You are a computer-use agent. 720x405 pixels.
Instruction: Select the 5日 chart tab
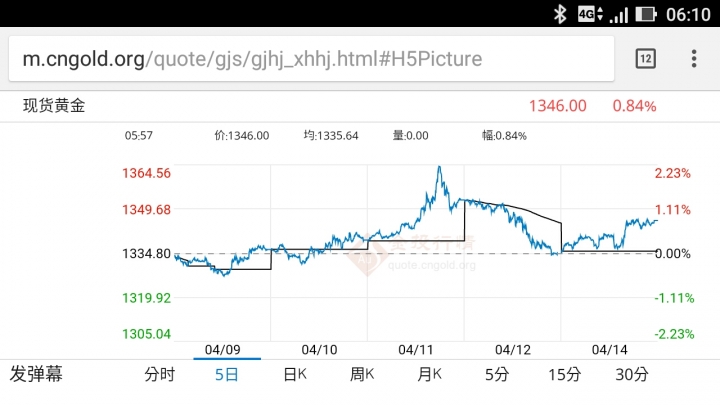tap(227, 375)
